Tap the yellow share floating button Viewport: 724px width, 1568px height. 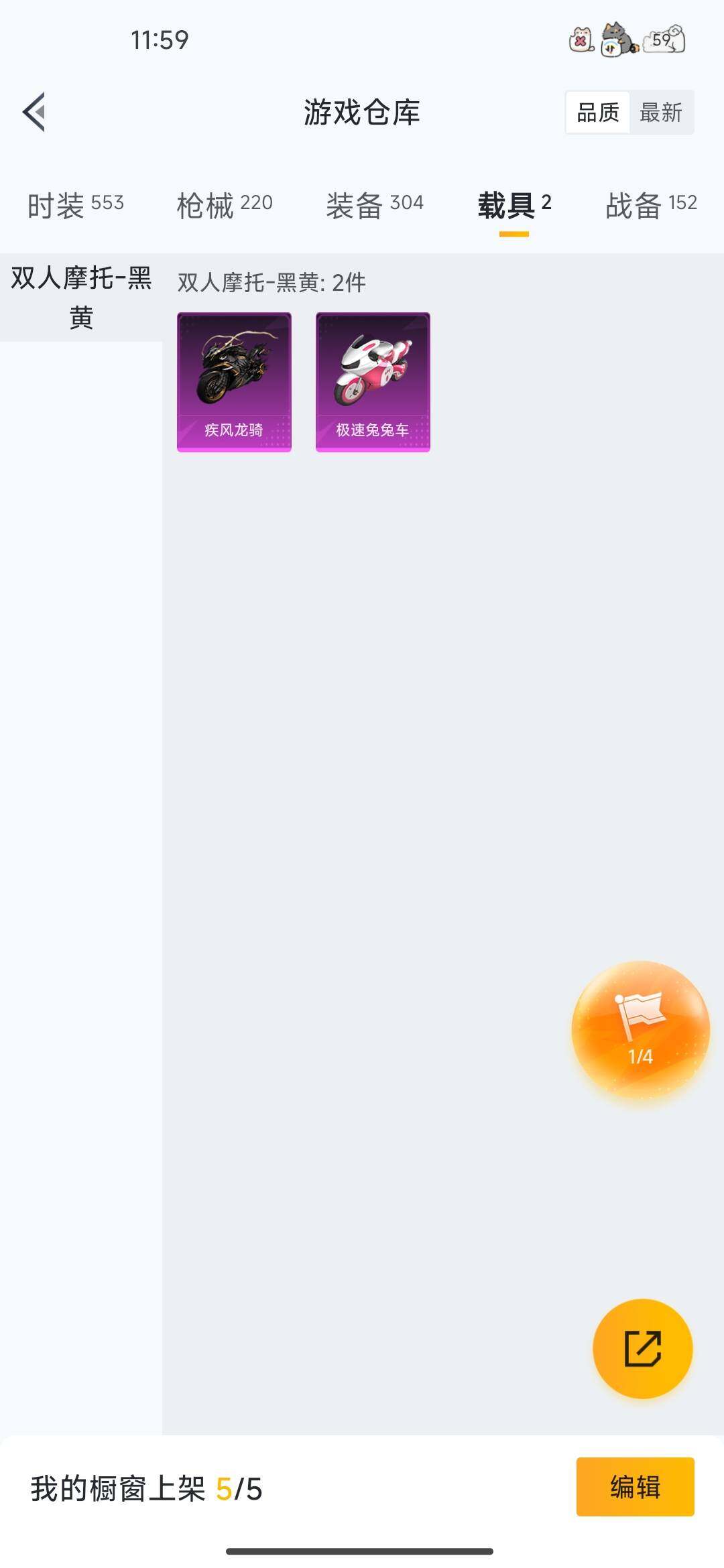pyautogui.click(x=642, y=1348)
